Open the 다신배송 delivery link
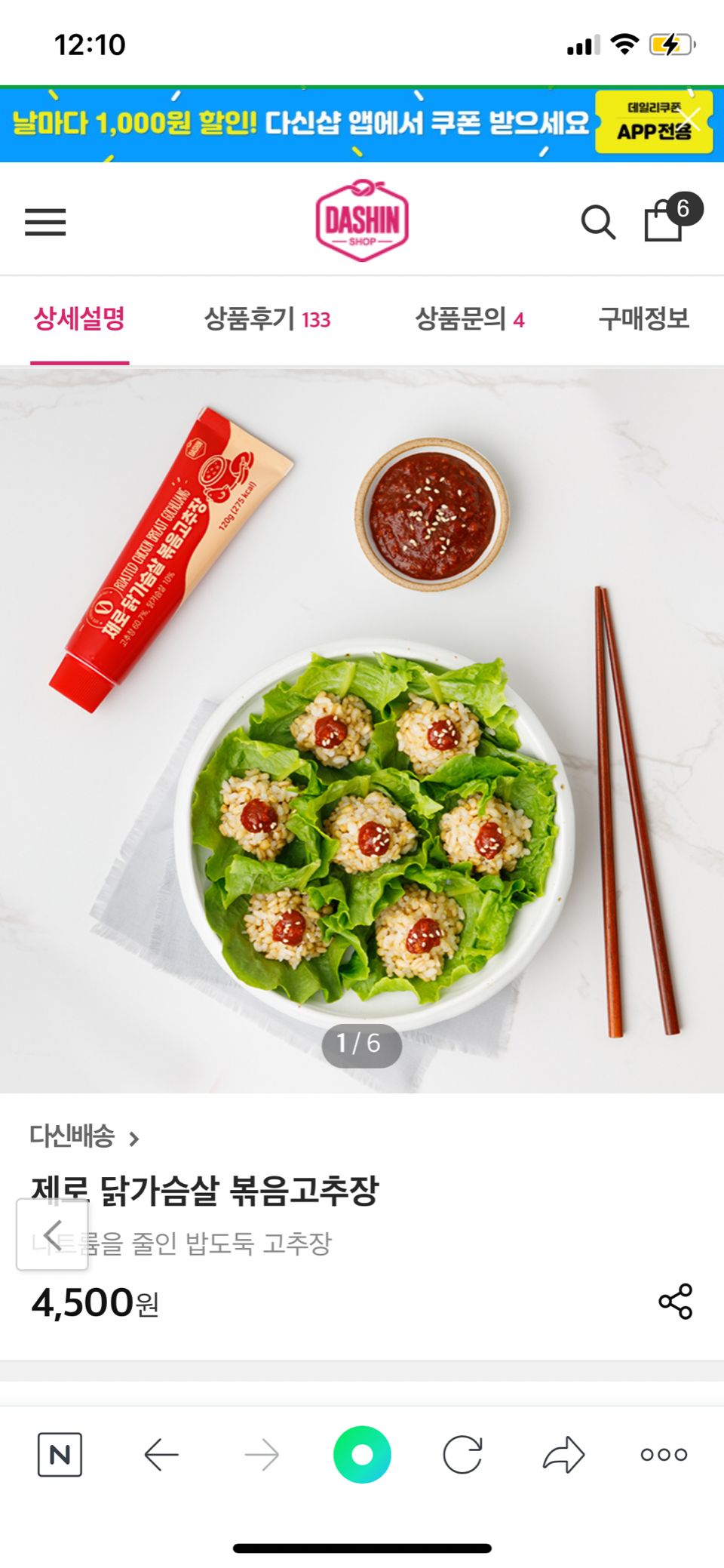 pos(84,1136)
